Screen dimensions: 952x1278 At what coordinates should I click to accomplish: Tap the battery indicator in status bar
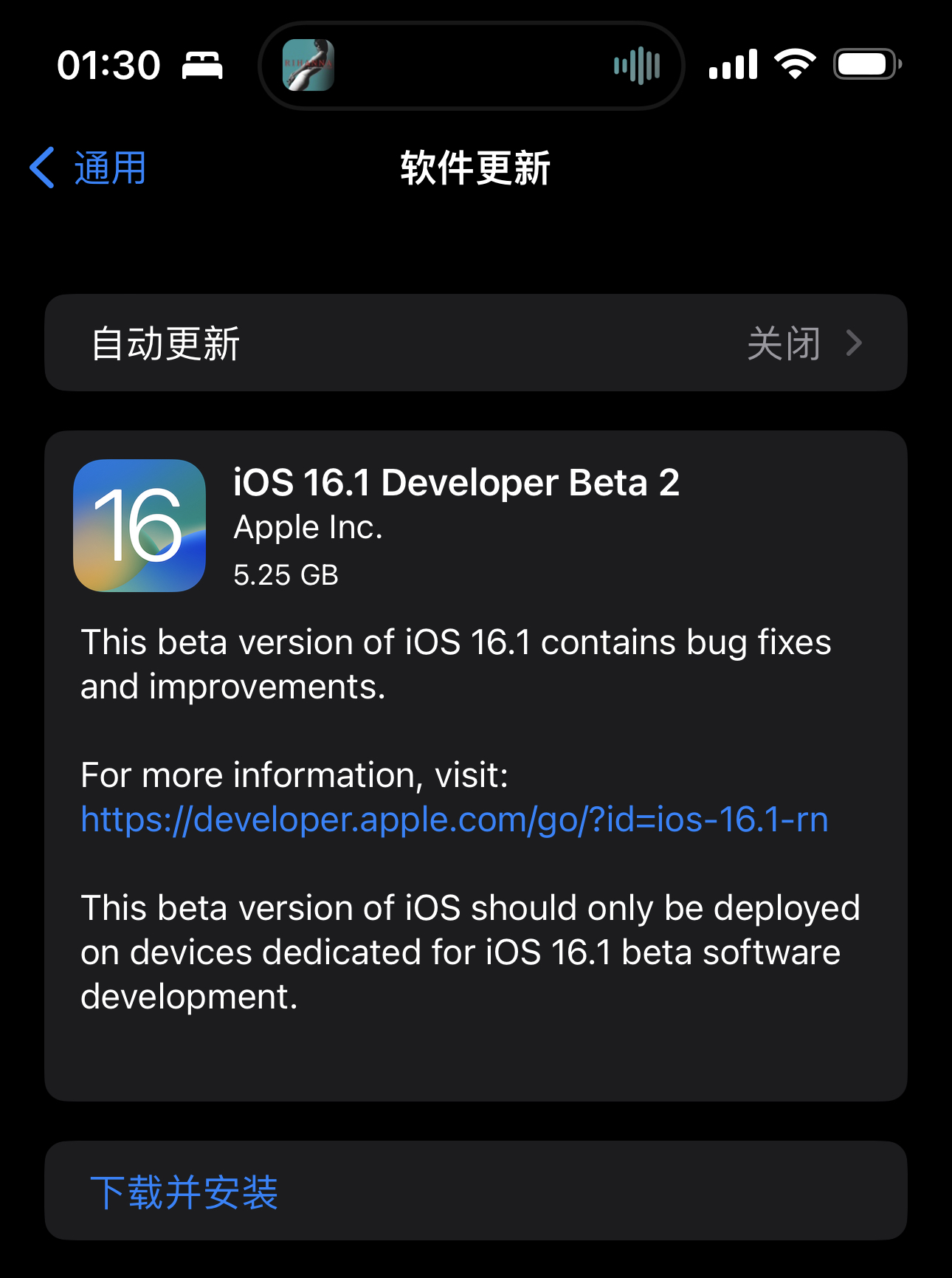click(x=865, y=64)
